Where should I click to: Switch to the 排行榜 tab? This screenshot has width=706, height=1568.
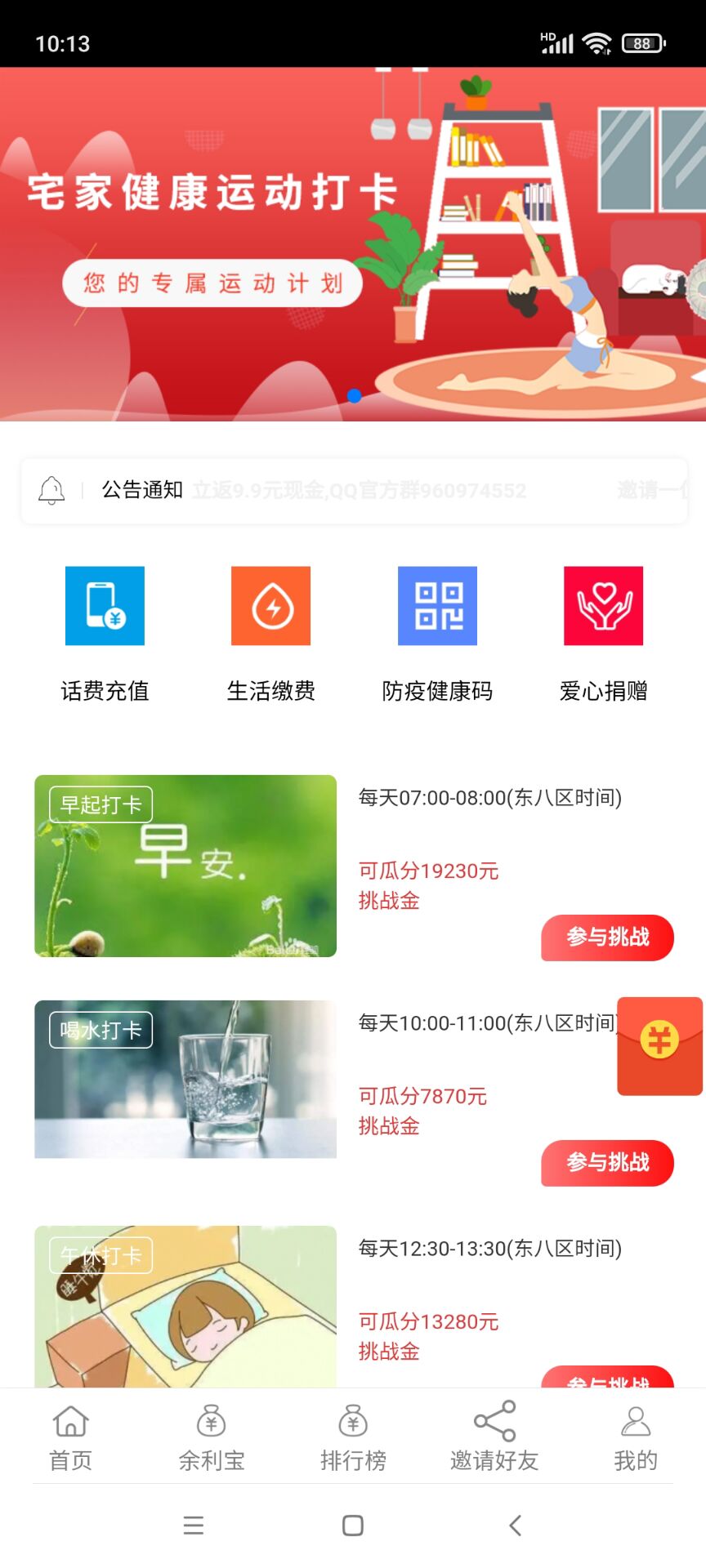tap(352, 1435)
